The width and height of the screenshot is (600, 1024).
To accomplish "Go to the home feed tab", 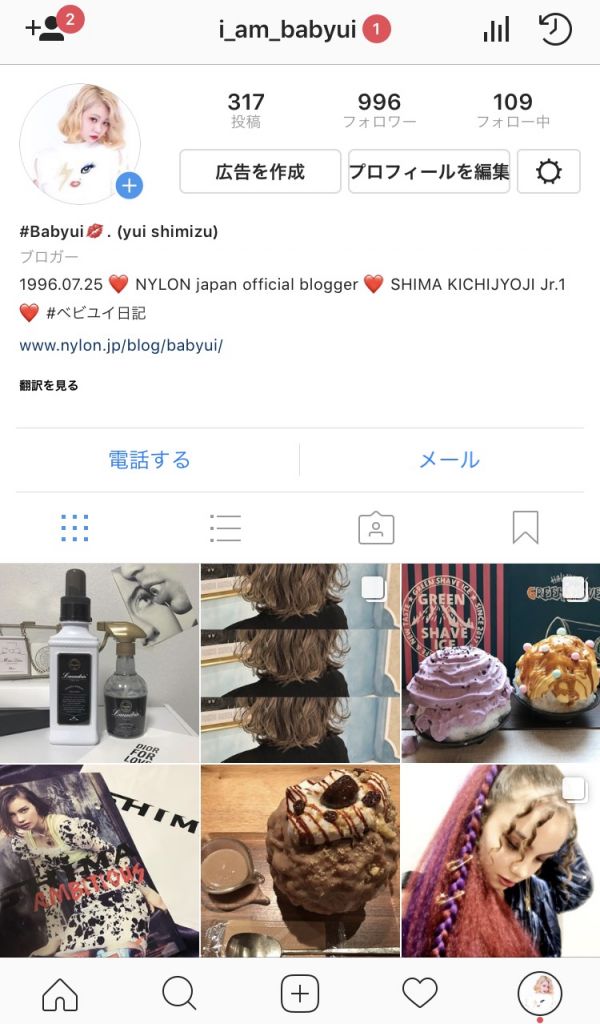I will tap(60, 993).
